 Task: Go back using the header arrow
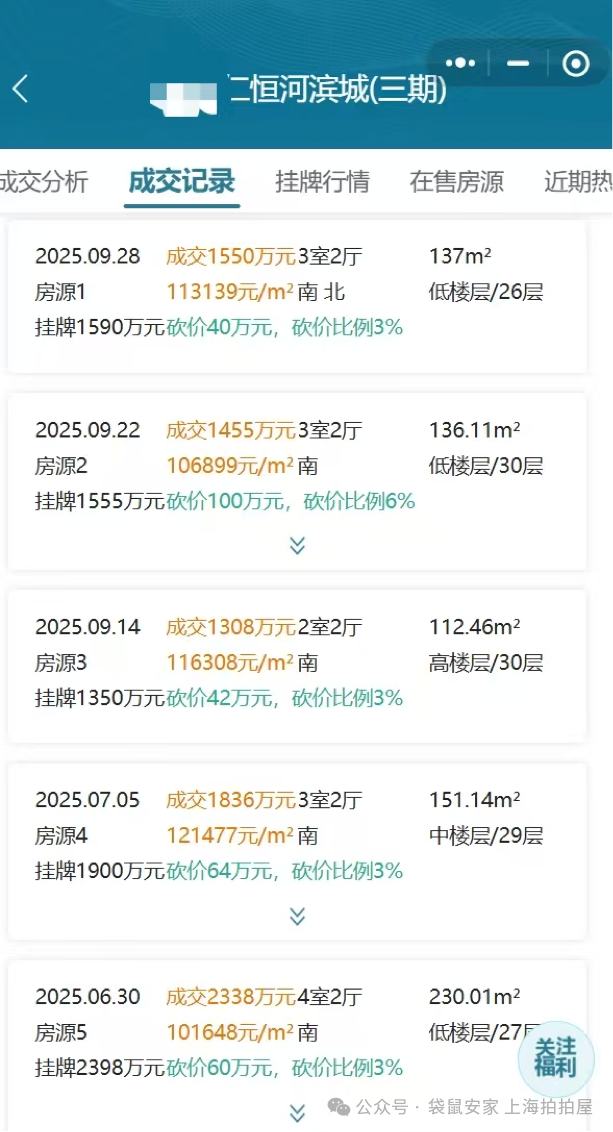(21, 89)
